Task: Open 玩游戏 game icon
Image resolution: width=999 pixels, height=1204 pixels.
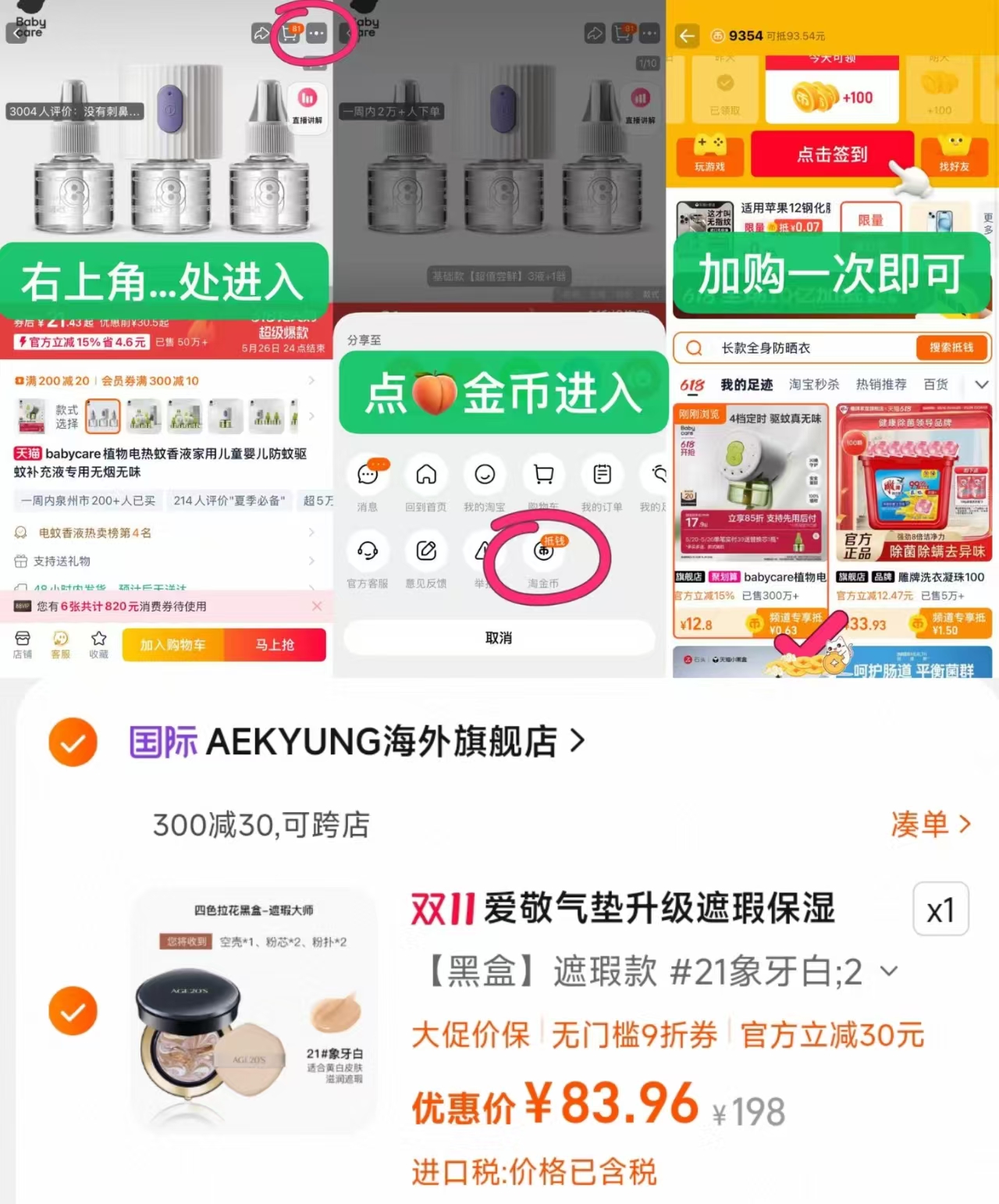Action: (709, 155)
